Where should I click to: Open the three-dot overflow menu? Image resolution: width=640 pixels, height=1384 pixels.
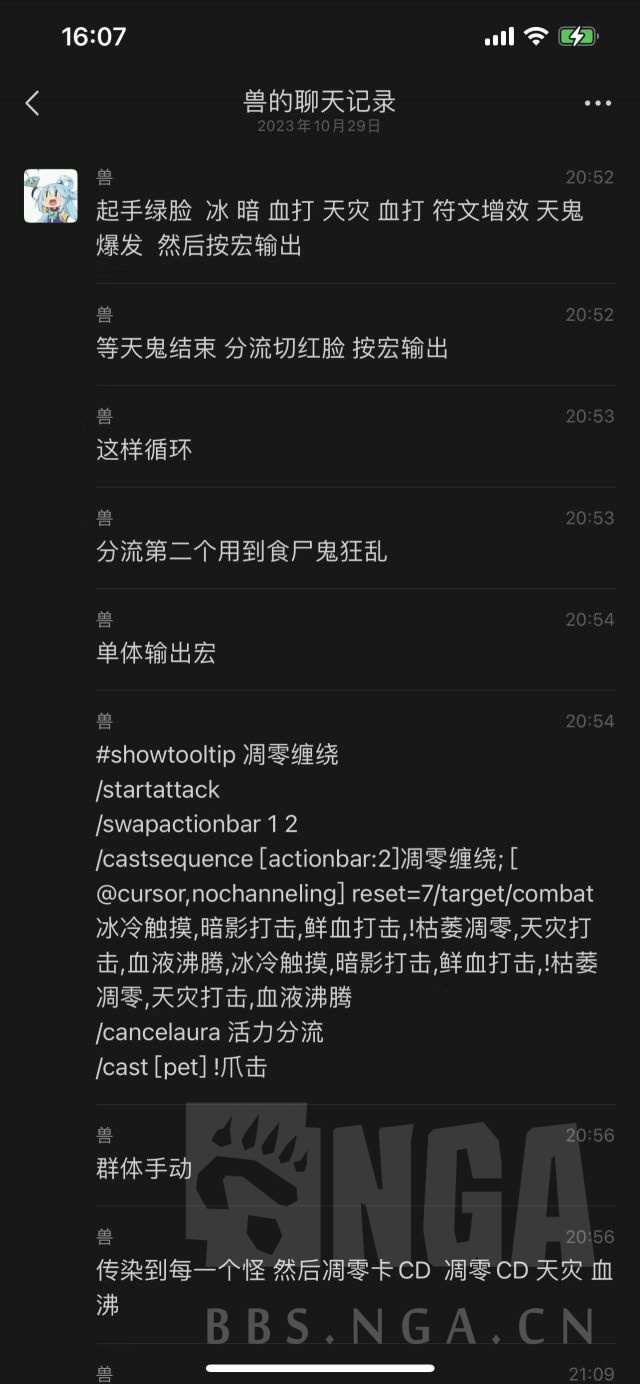click(x=597, y=103)
